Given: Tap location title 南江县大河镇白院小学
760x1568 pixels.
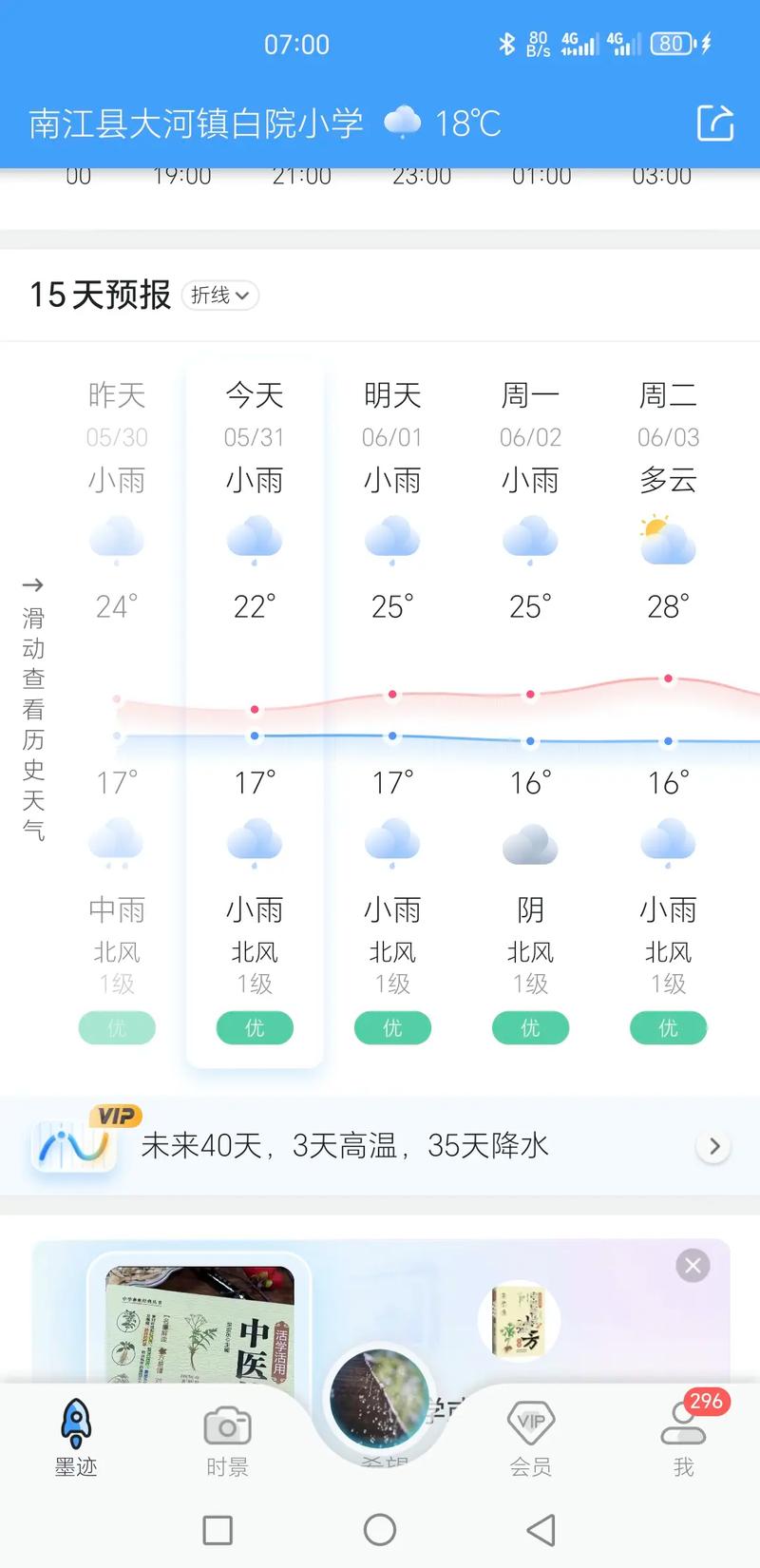Looking at the screenshot, I should (x=195, y=122).
